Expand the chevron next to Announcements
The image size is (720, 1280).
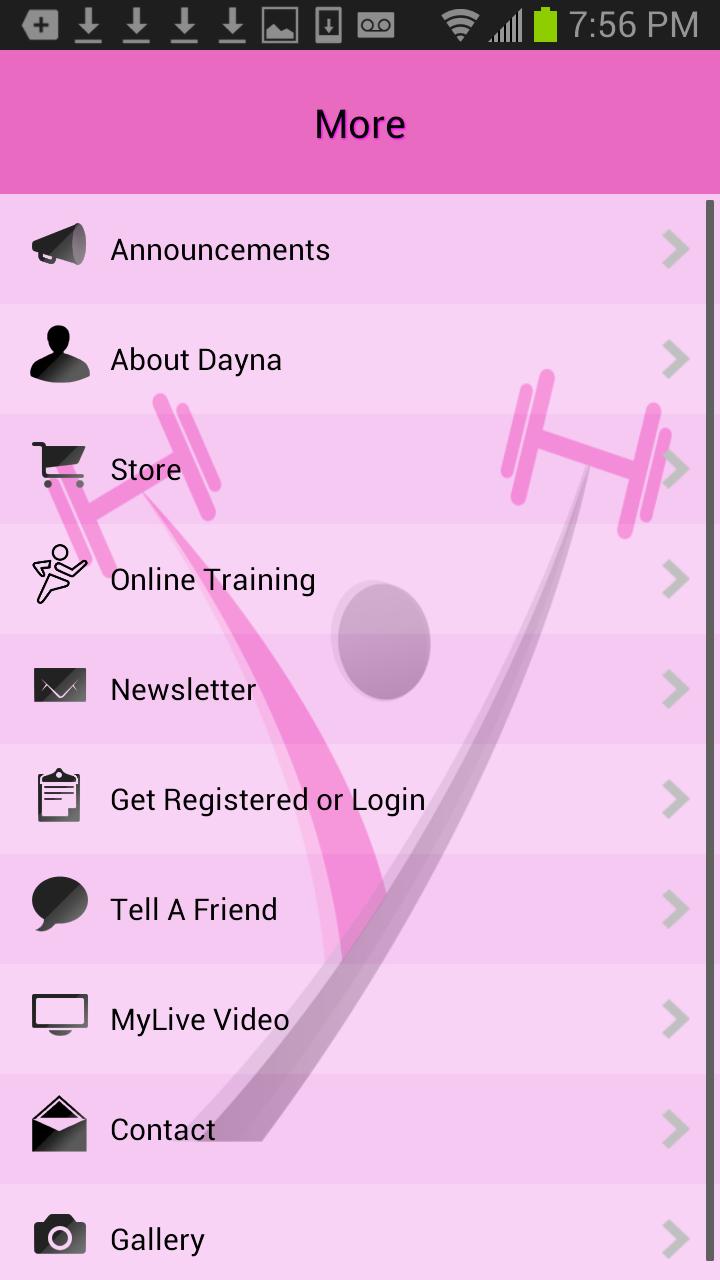[x=676, y=249]
